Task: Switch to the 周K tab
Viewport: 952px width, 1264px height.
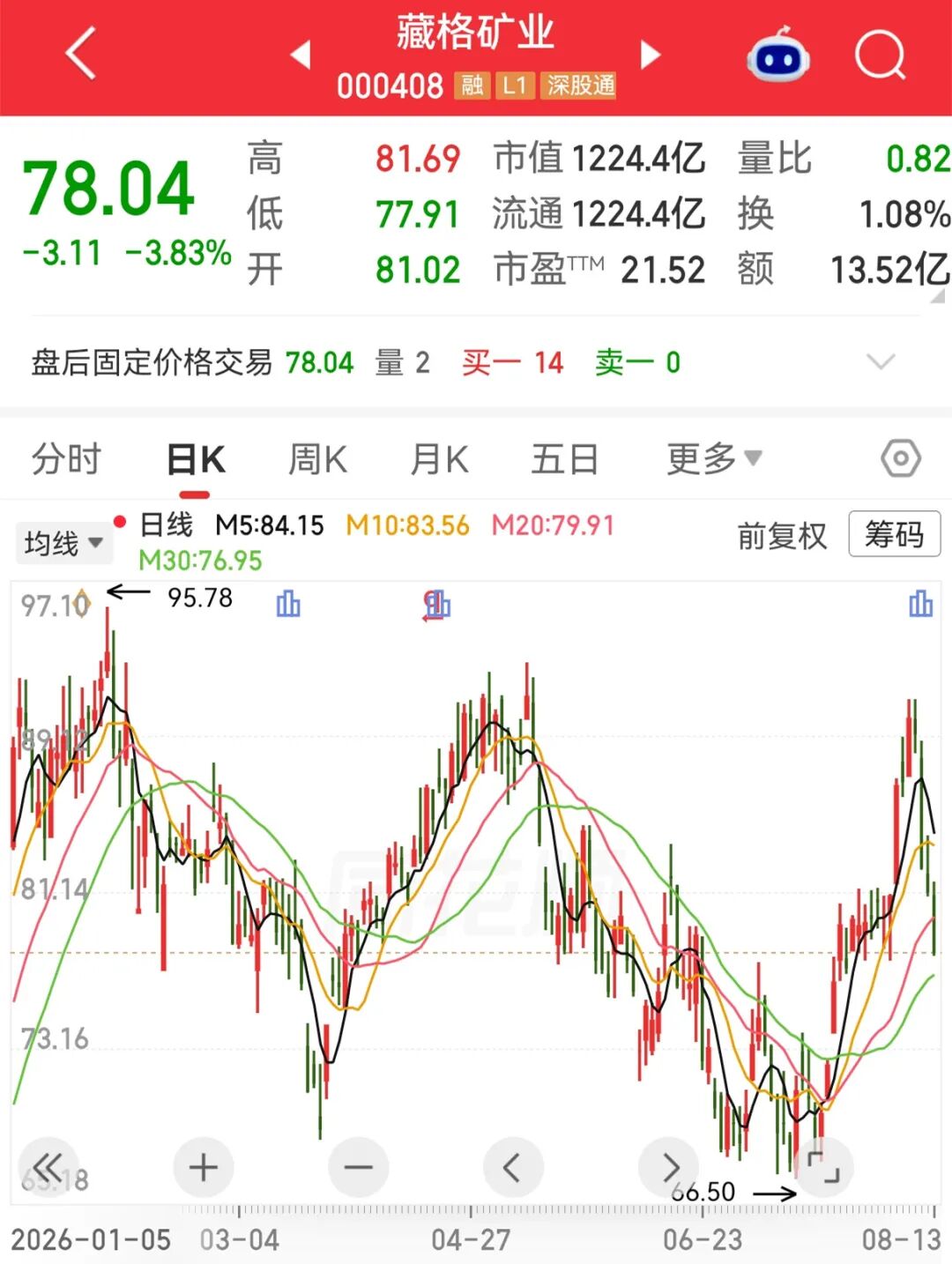Action: tap(317, 459)
